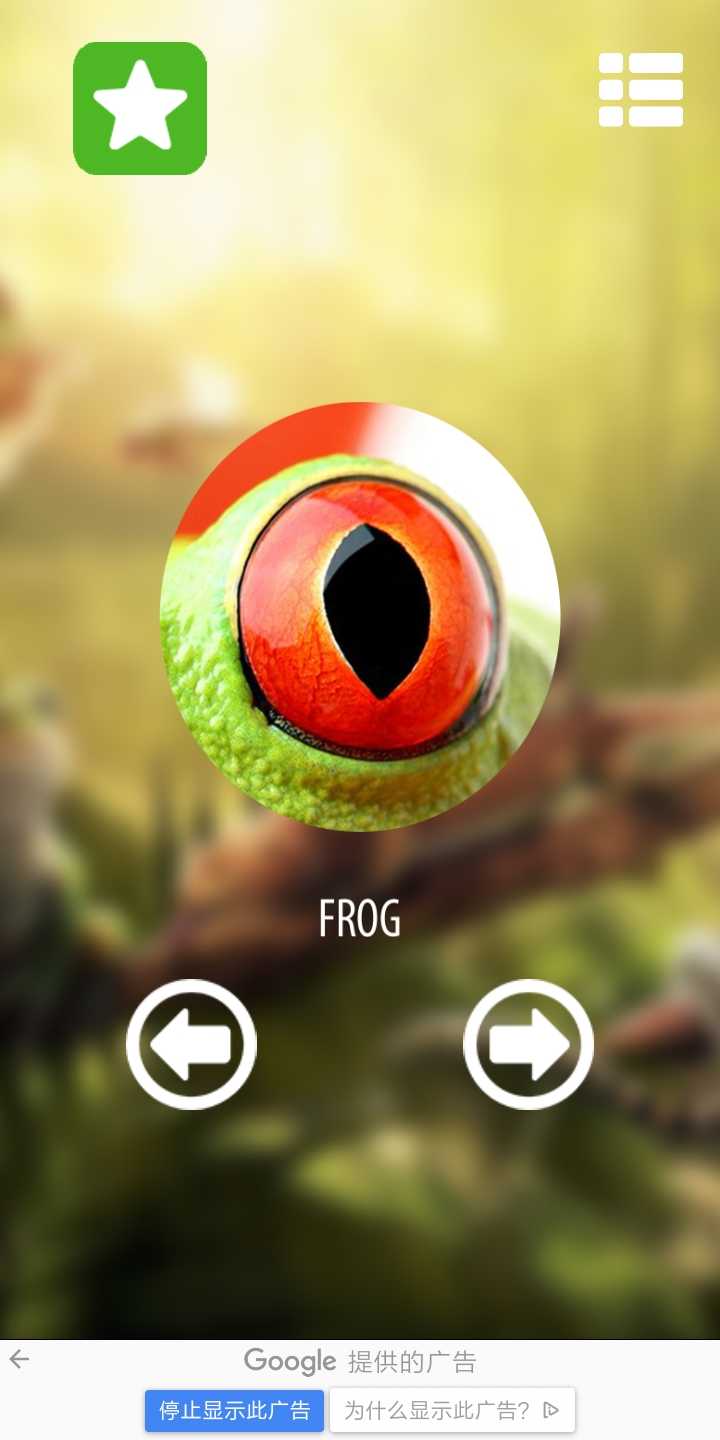Open the why this ad link

452,1411
